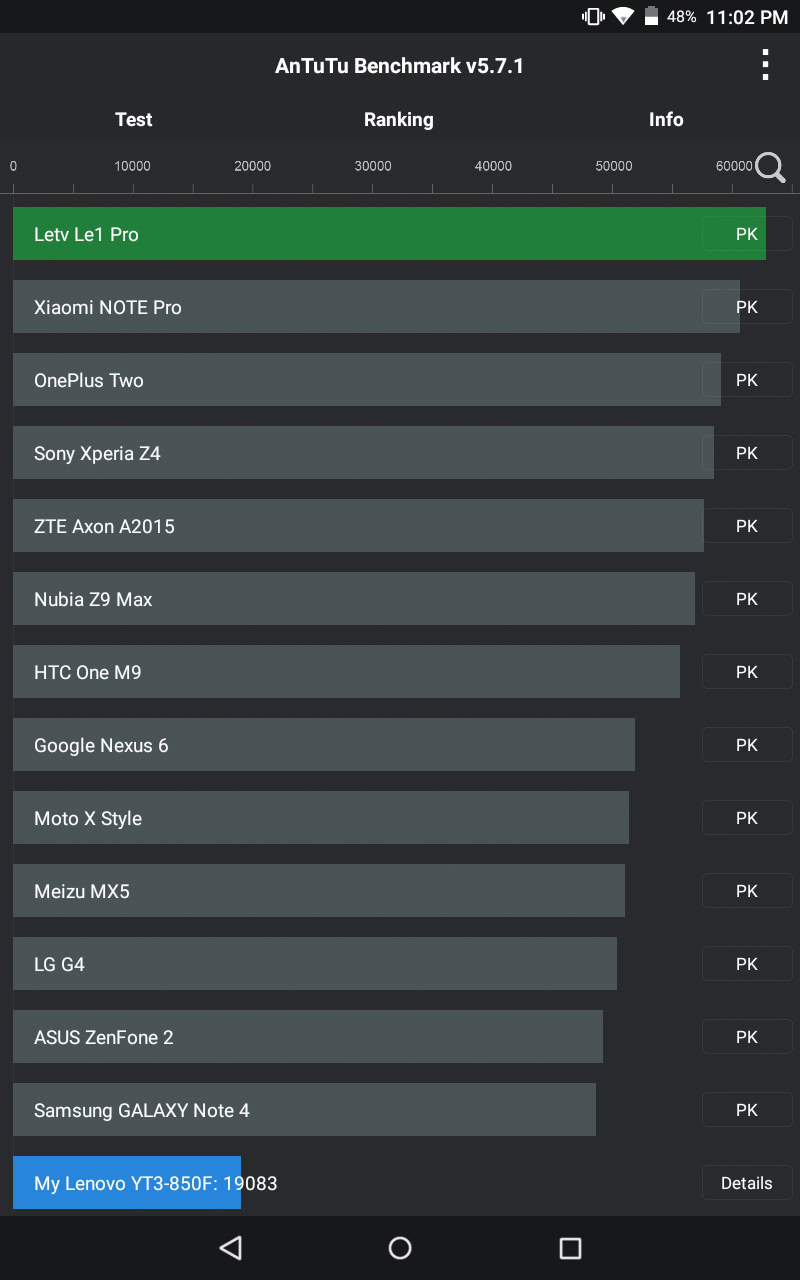This screenshot has height=1280, width=800.
Task: Compare with Nubia Z9 Max via PK
Action: point(747,599)
